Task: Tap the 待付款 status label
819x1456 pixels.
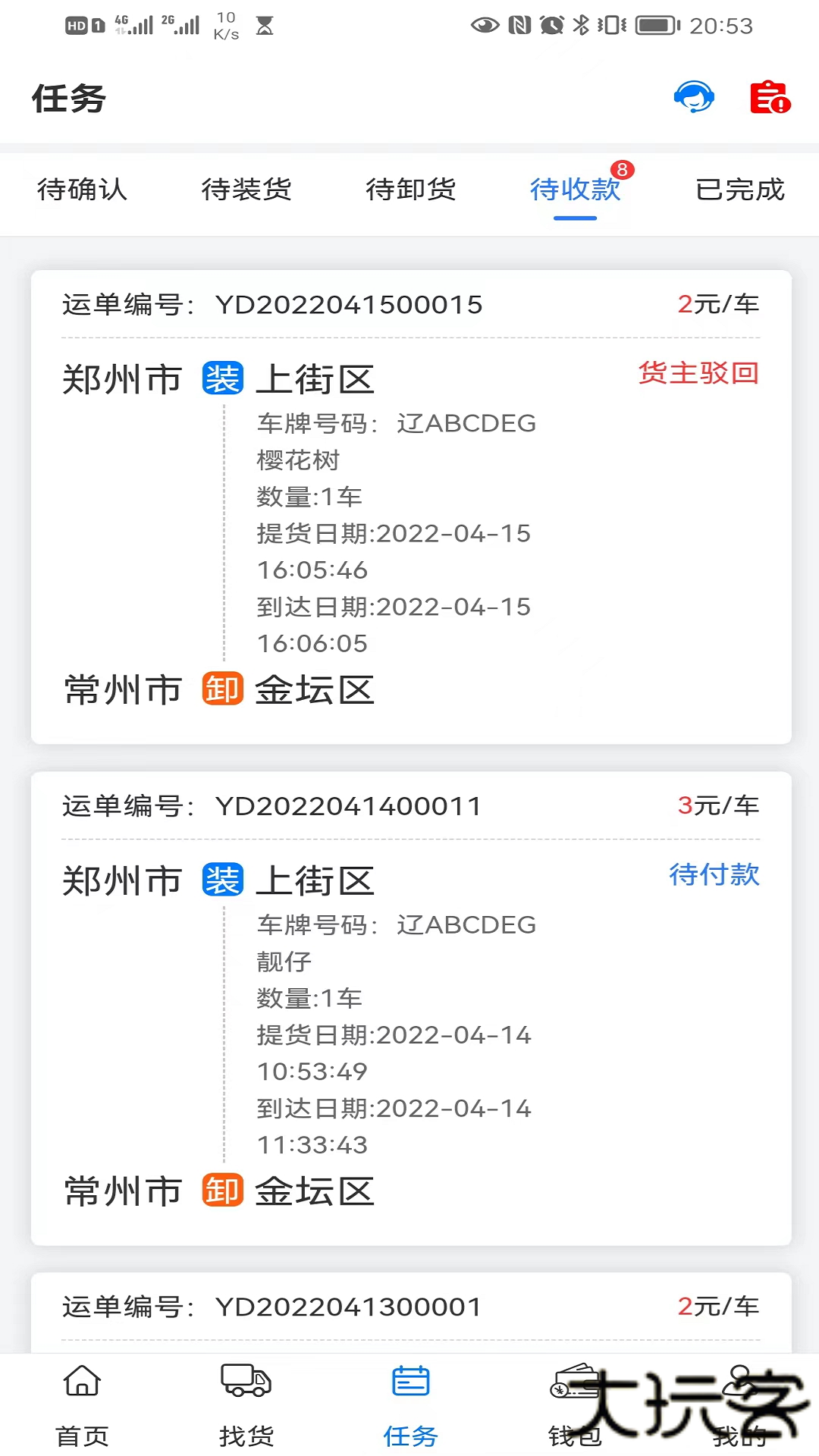Action: tap(714, 875)
